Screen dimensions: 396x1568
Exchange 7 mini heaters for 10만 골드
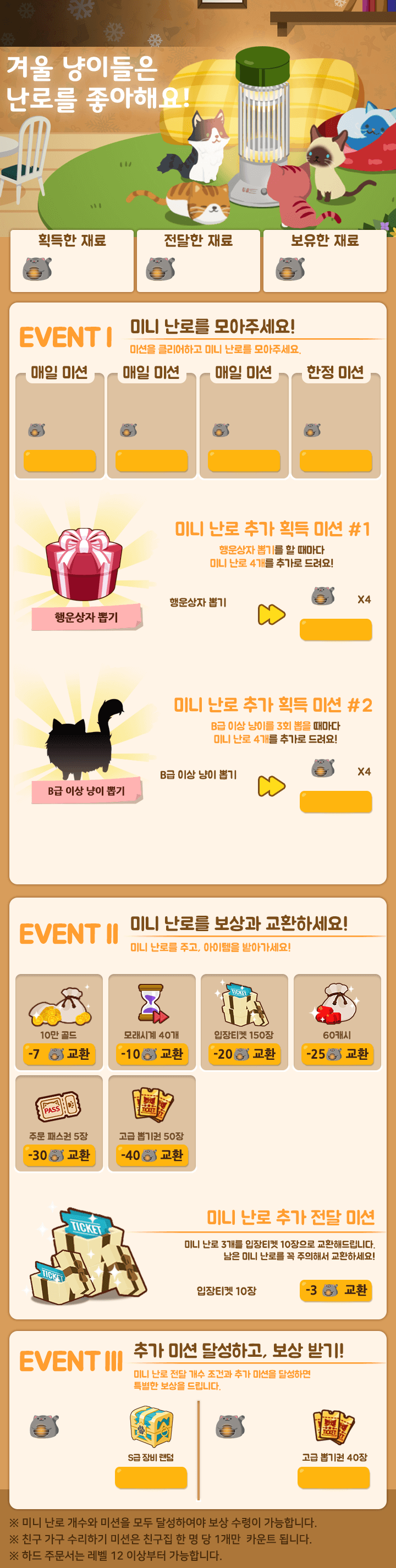pyautogui.click(x=59, y=1054)
